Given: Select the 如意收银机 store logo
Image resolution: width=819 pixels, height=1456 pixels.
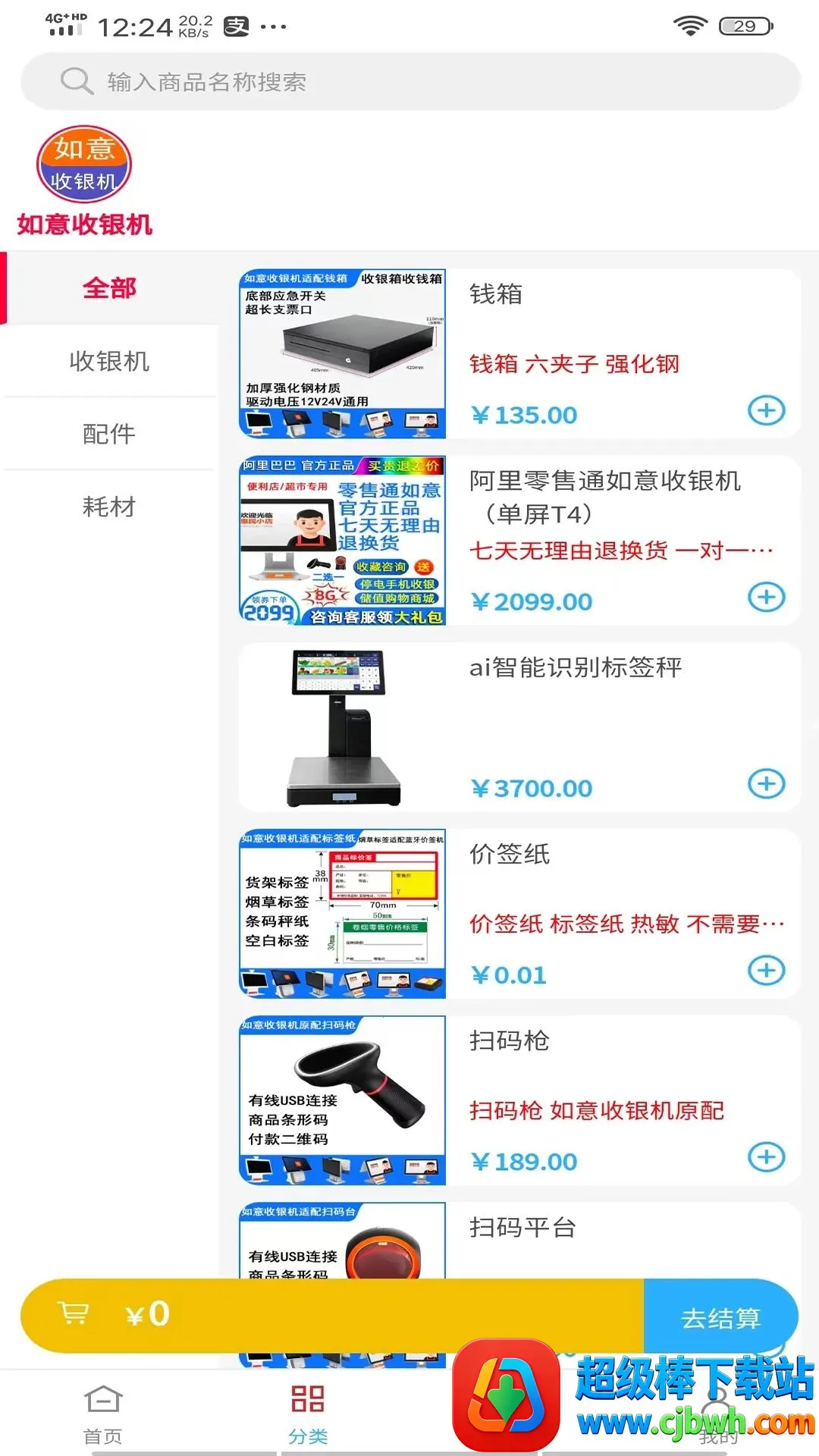Looking at the screenshot, I should coord(84,163).
